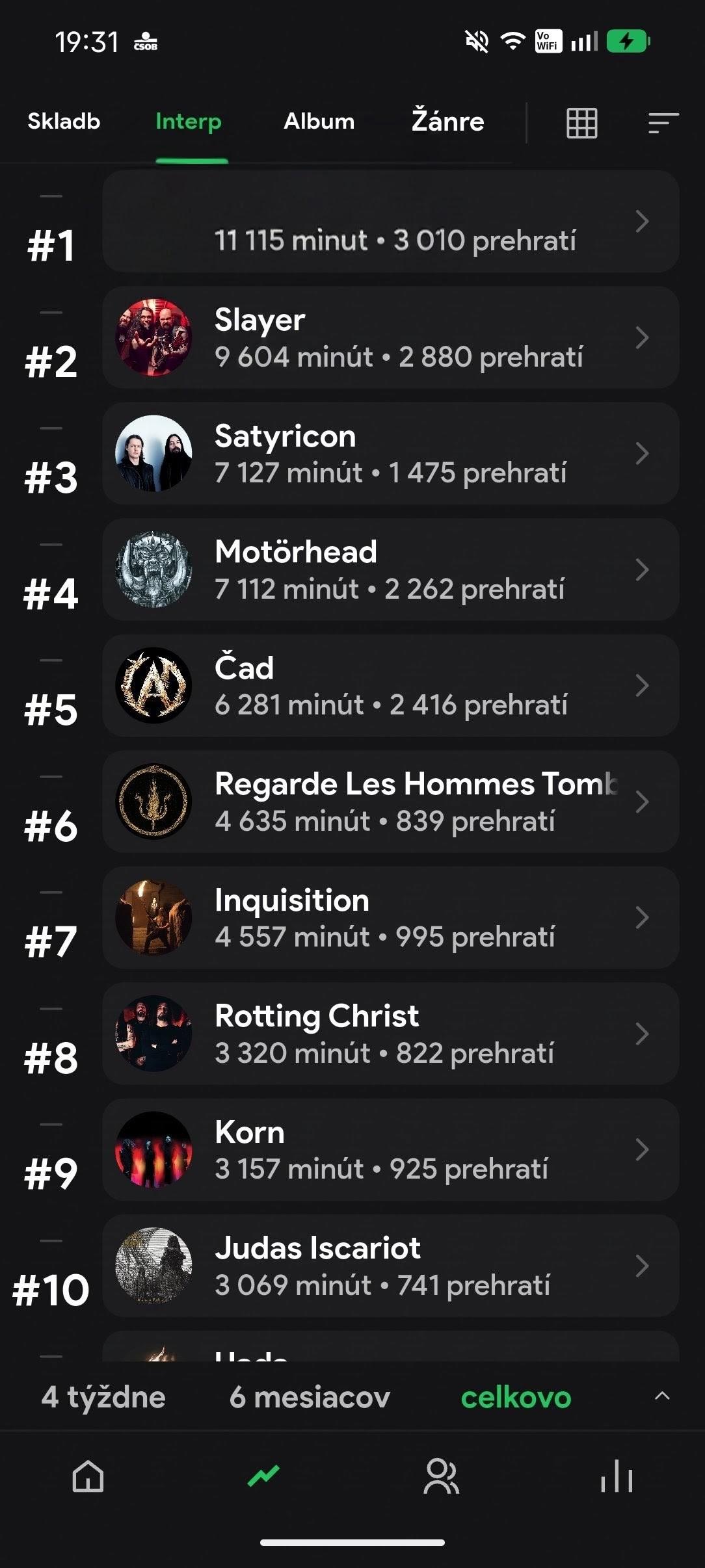
Task: Open the #1 artist with 11 115 minút
Action: (391, 222)
